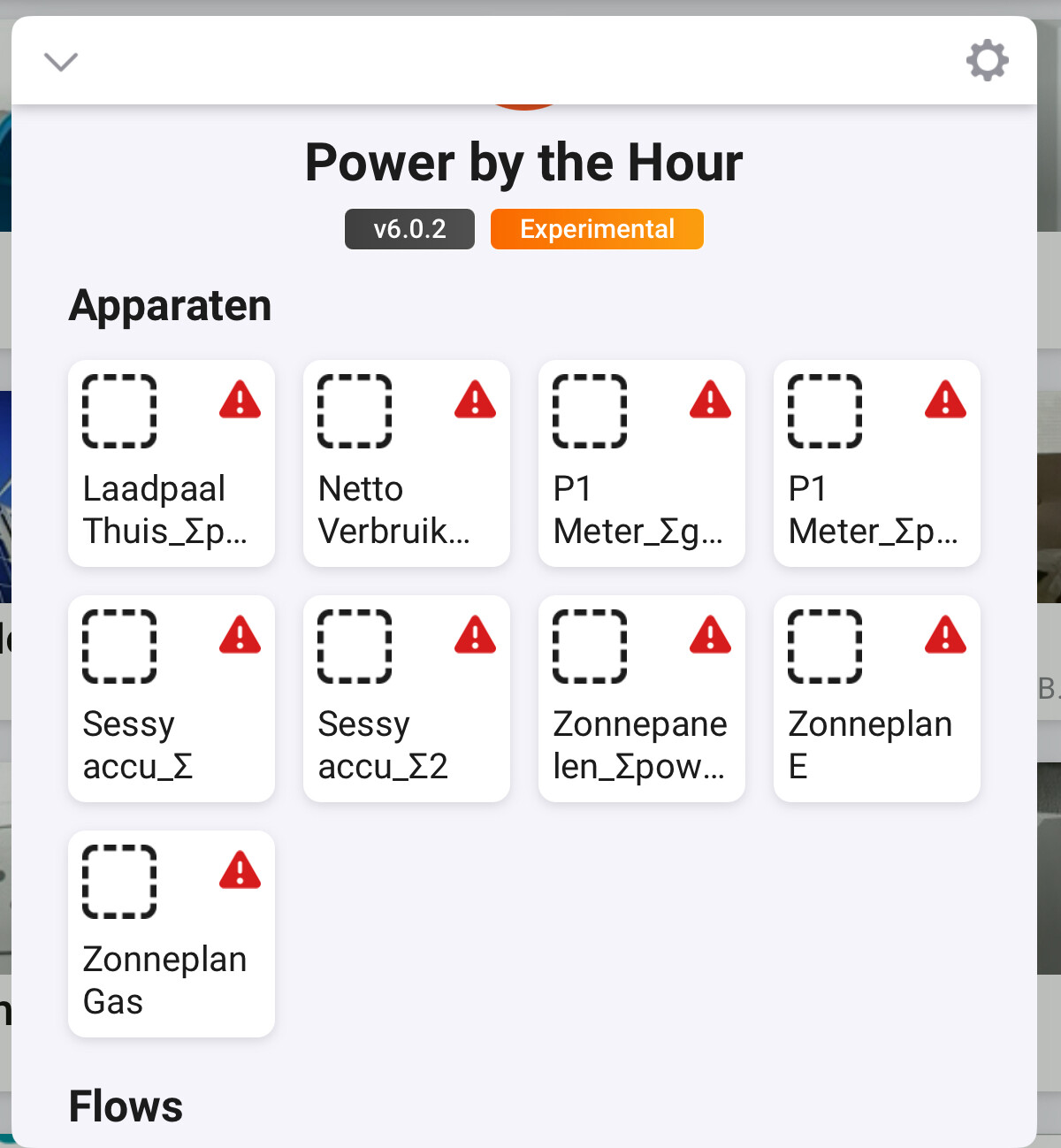Viewport: 1061px width, 1148px height.
Task: Open the Zonneplan Gas device
Action: click(172, 934)
